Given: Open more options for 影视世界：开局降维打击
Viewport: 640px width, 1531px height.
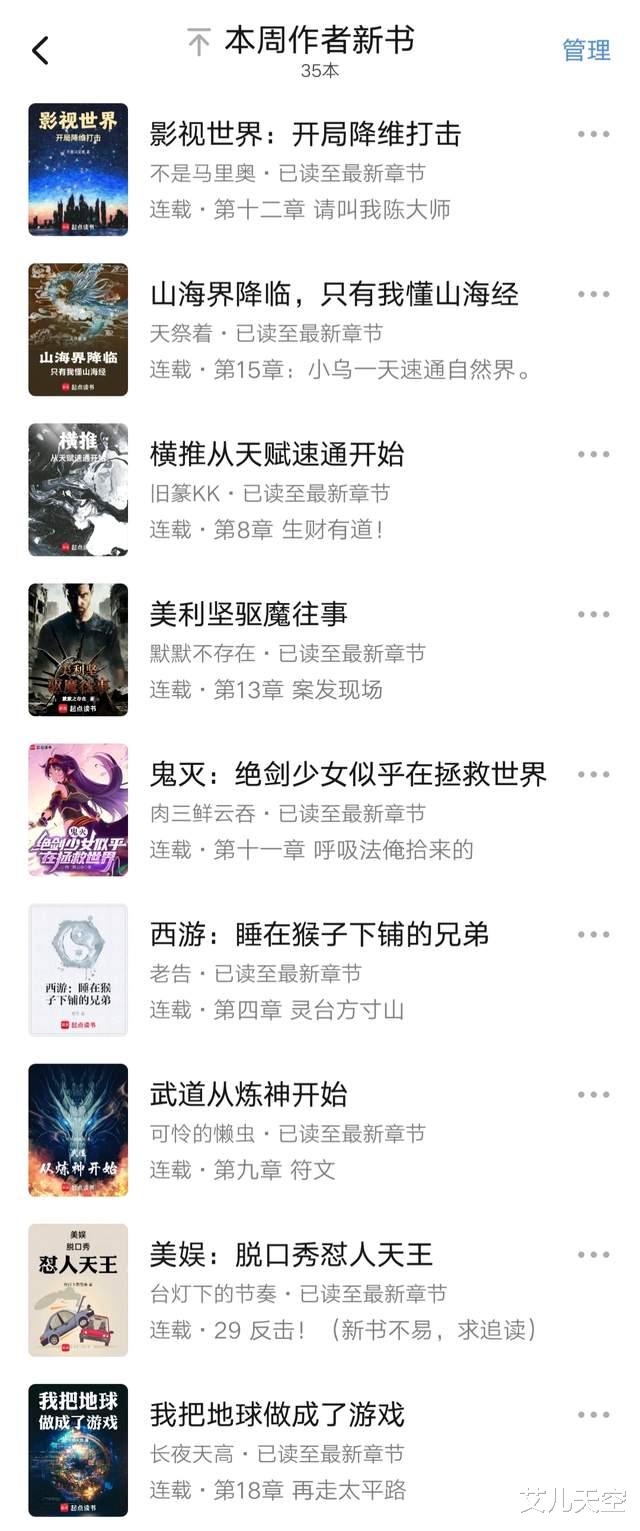Looking at the screenshot, I should (x=593, y=134).
